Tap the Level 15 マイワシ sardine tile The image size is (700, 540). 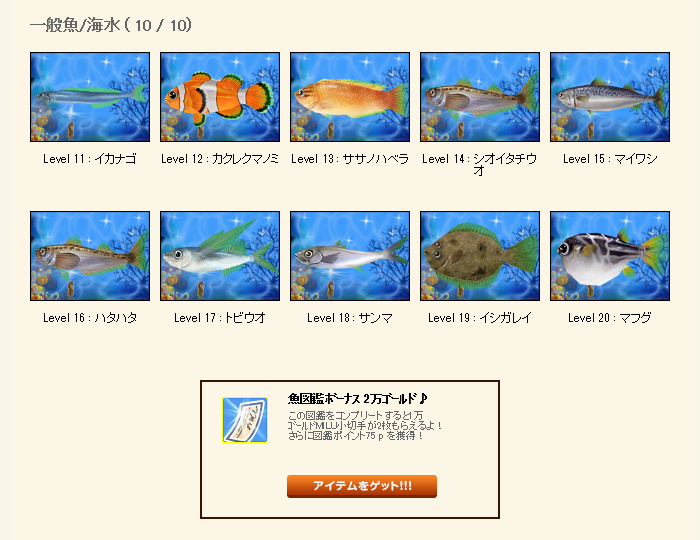610,97
